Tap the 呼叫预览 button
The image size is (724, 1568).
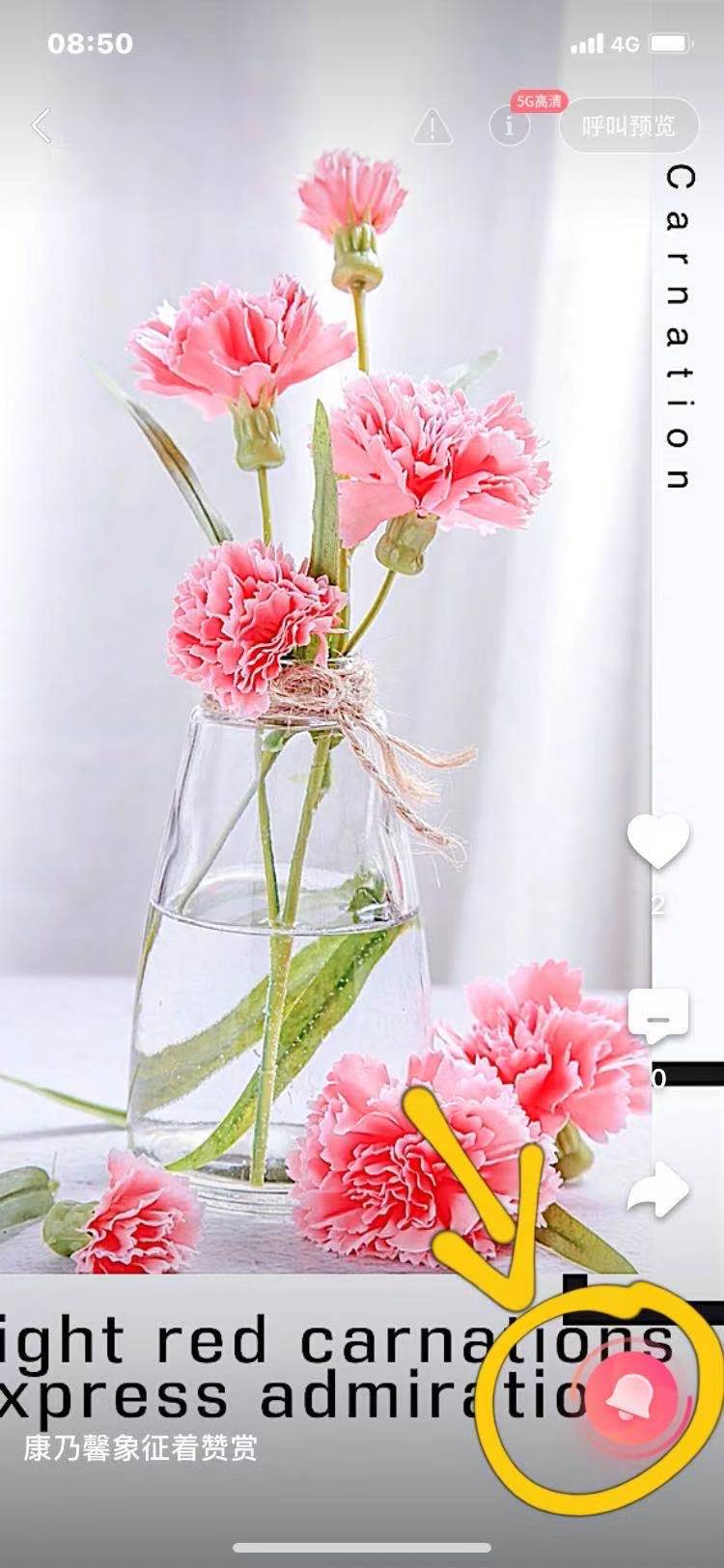click(x=627, y=126)
